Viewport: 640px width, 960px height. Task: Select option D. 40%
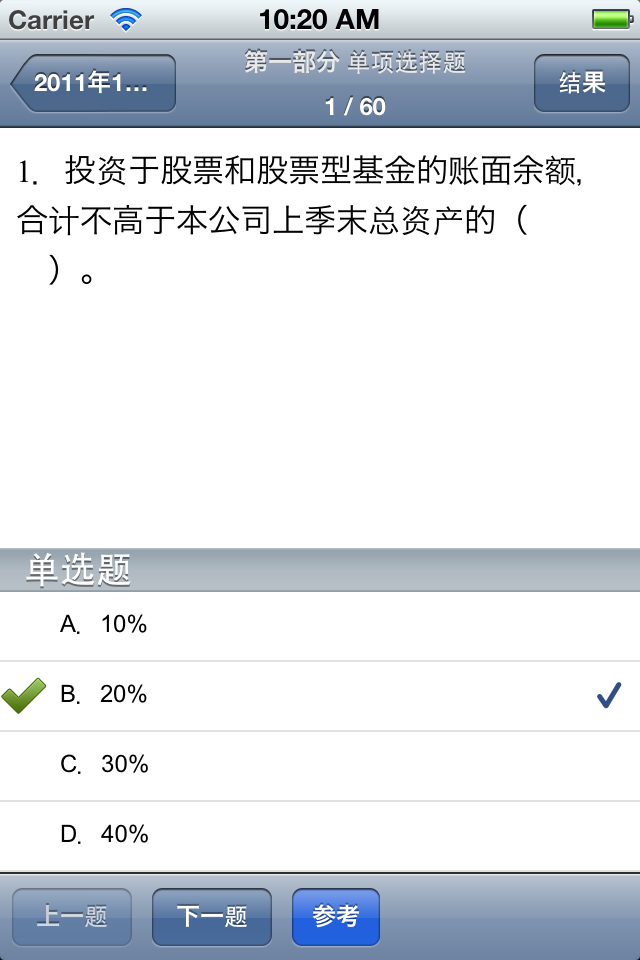click(x=320, y=835)
